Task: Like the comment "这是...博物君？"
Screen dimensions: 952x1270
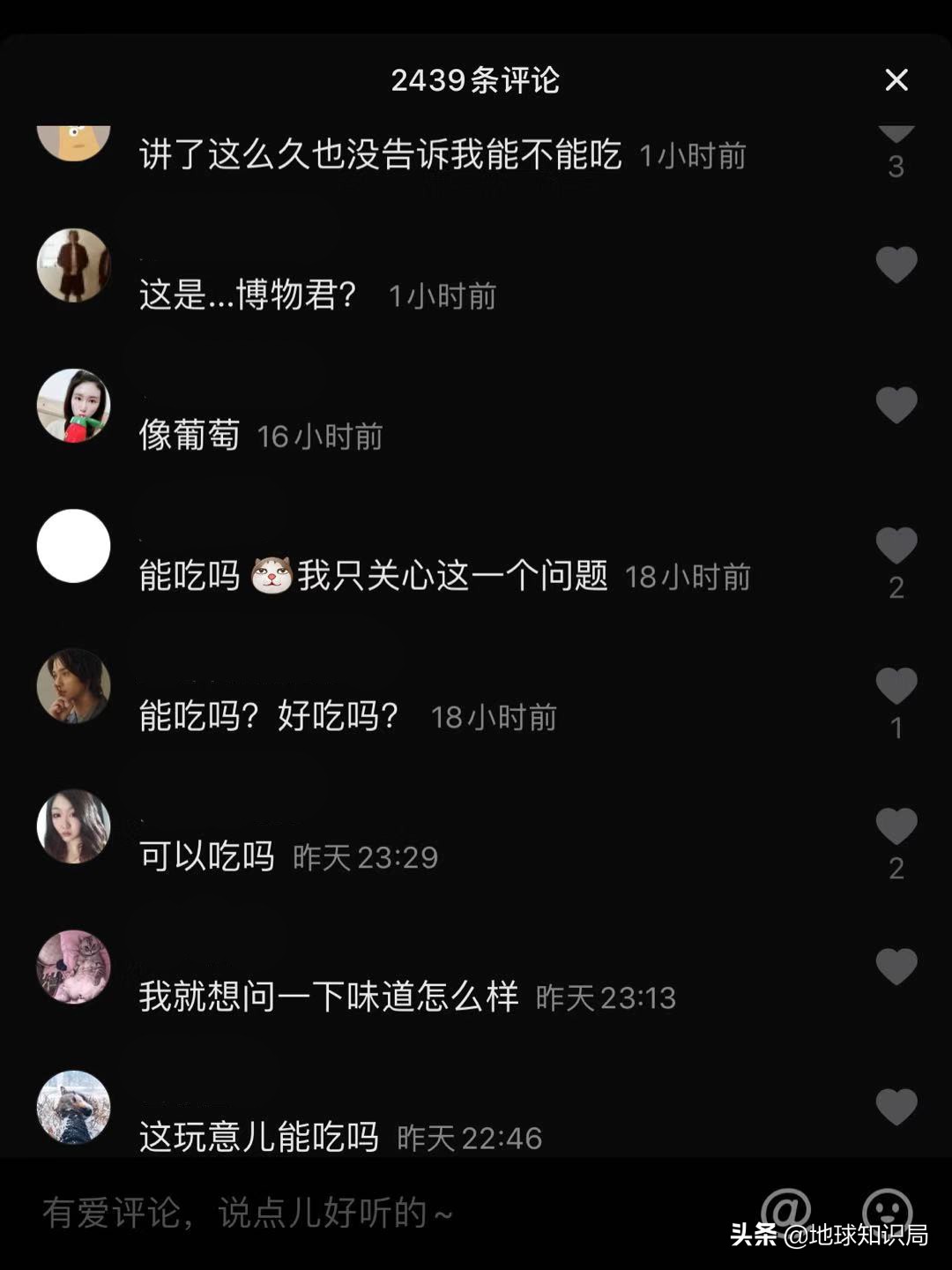Action: tap(896, 265)
